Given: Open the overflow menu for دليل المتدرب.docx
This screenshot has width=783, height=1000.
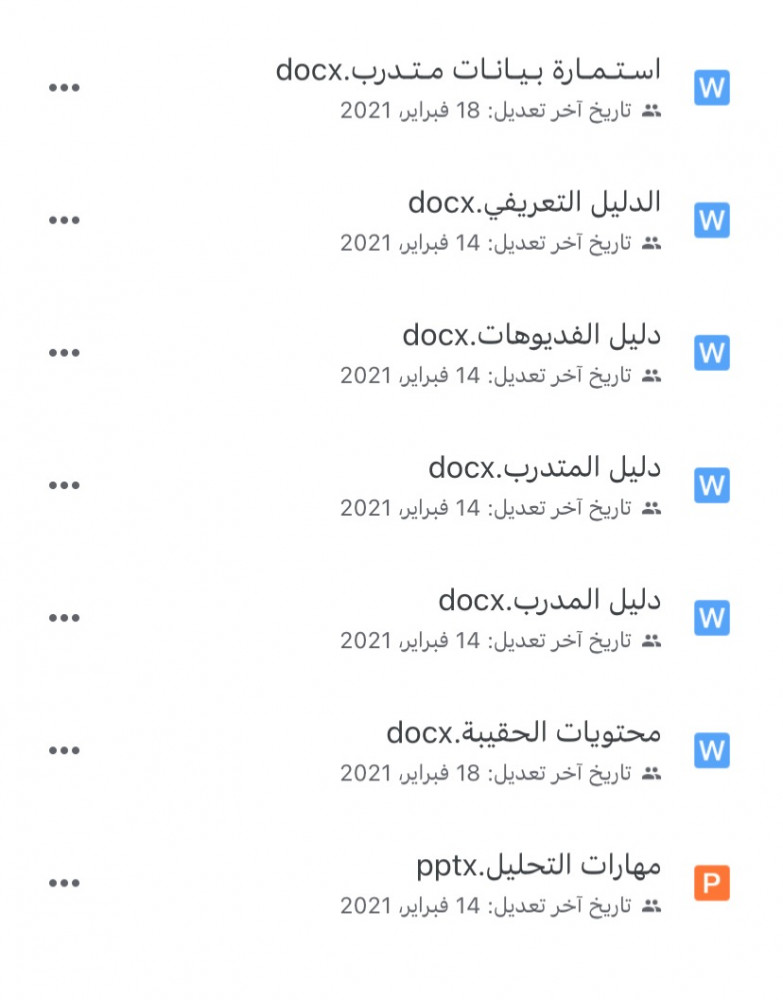Looking at the screenshot, I should (64, 485).
